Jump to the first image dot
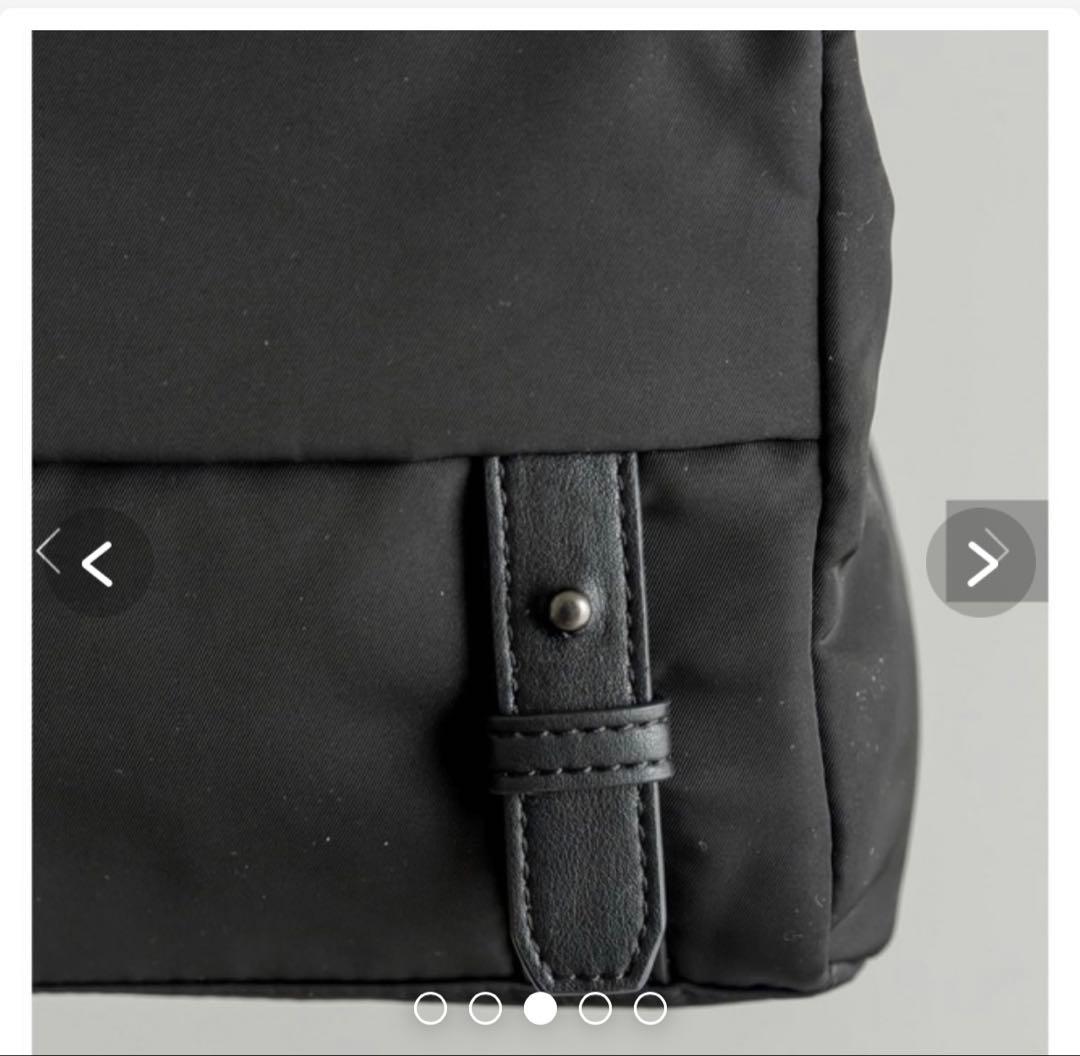The width and height of the screenshot is (1080, 1056). click(430, 1008)
